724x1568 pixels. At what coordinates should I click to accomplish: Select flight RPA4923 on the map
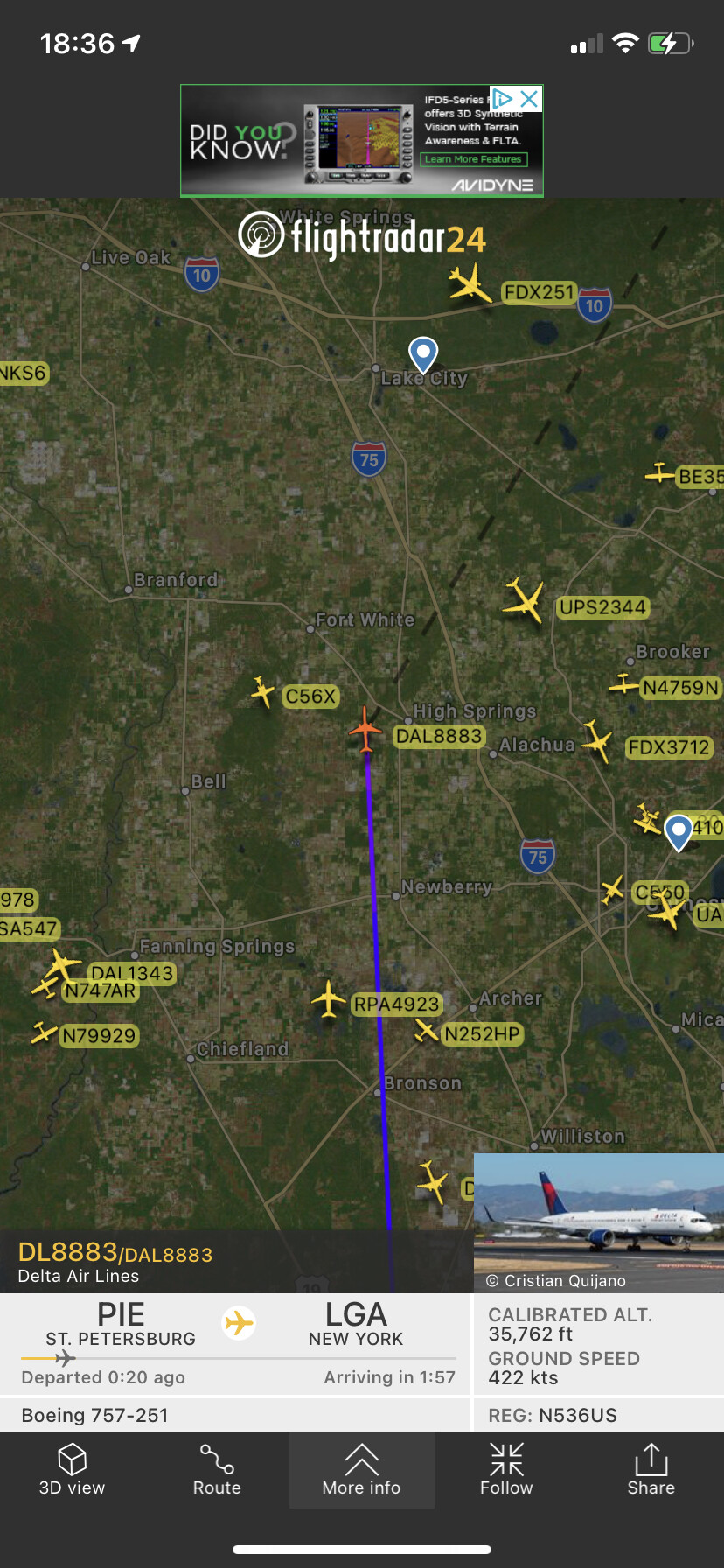[x=329, y=998]
